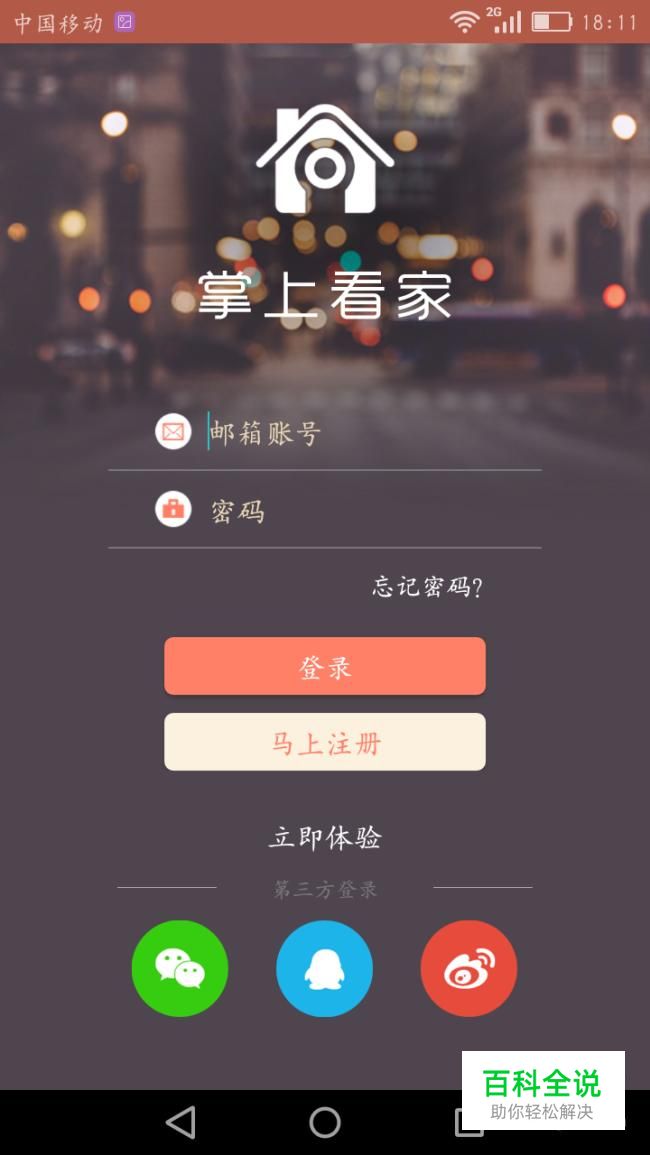Return to the home screen

[x=325, y=1122]
